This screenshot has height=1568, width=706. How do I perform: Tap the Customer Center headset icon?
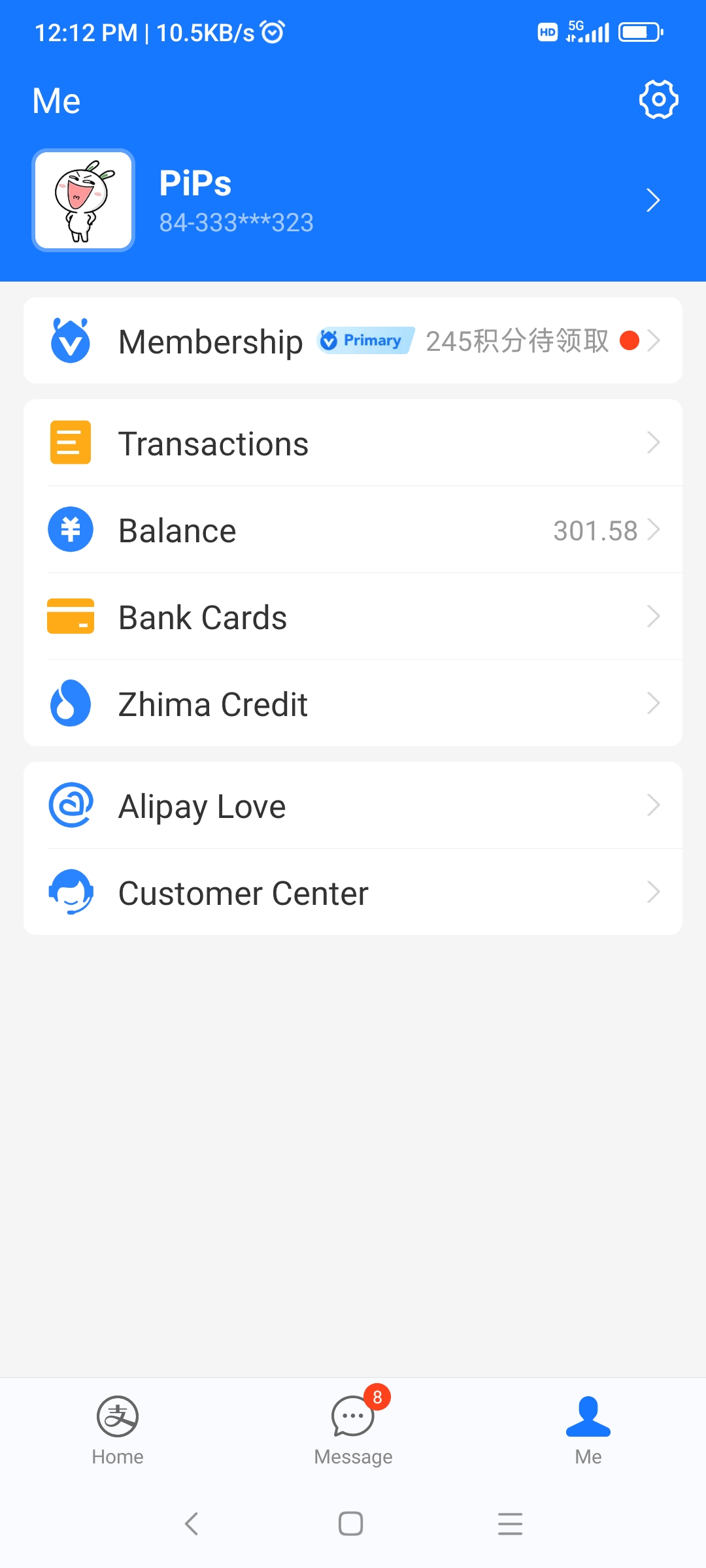(70, 892)
